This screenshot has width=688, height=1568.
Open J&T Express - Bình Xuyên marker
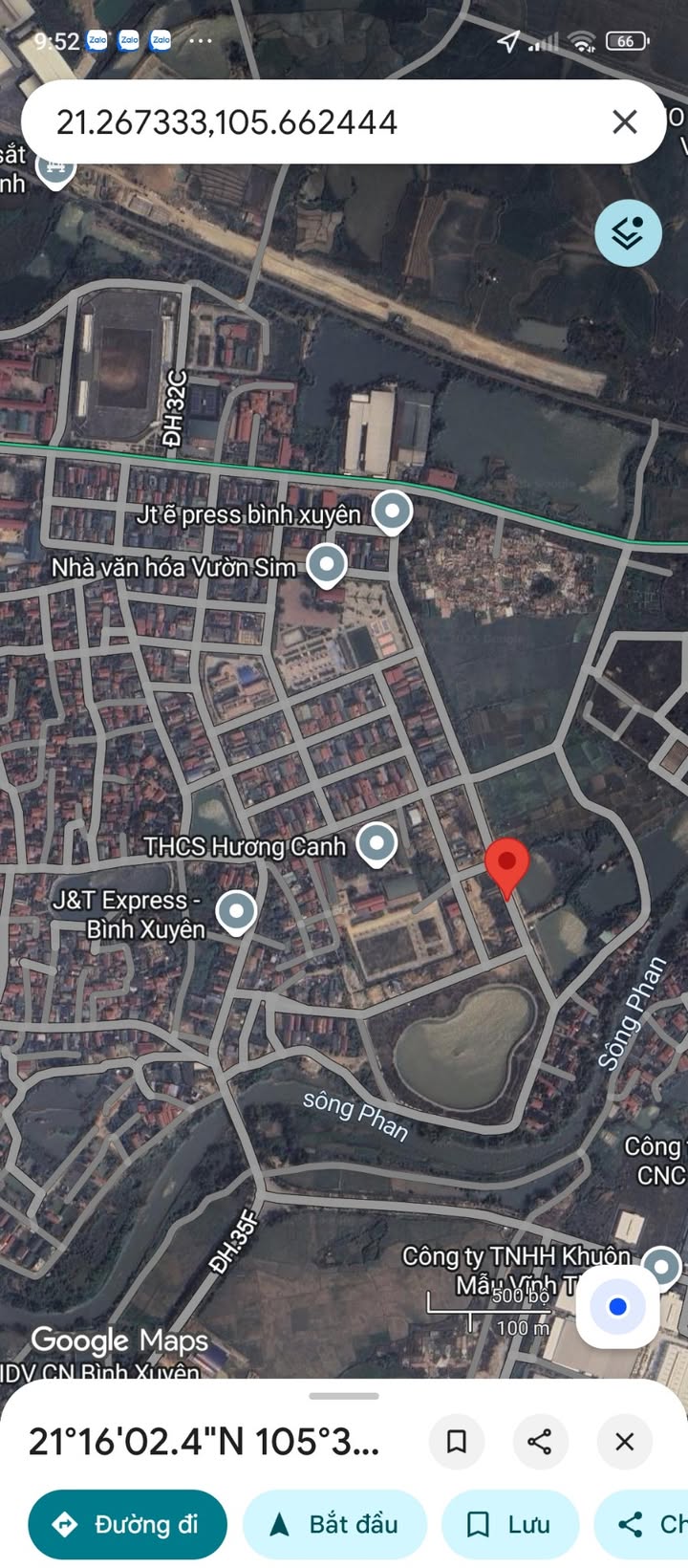236,911
